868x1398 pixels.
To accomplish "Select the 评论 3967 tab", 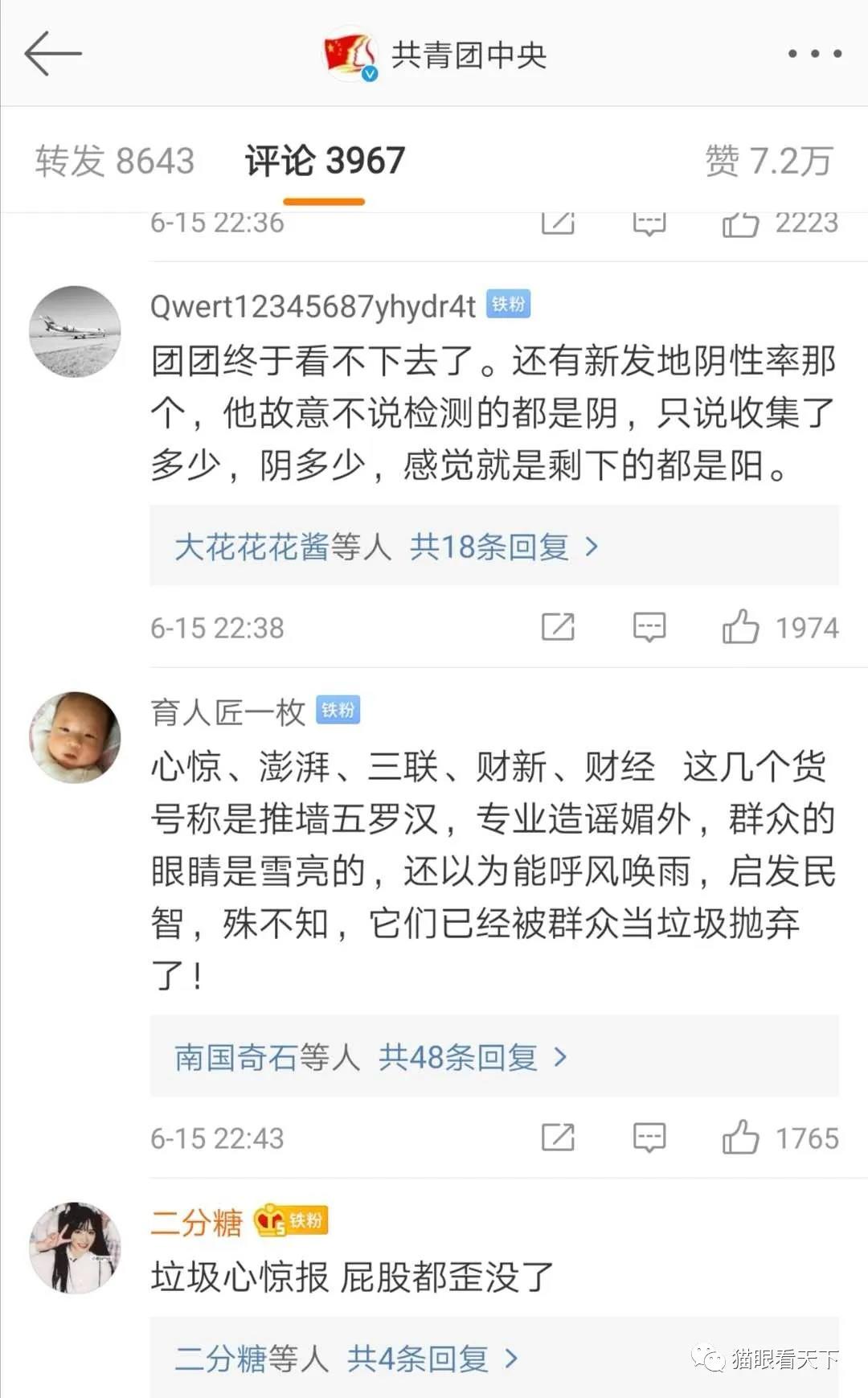I will coord(325,161).
